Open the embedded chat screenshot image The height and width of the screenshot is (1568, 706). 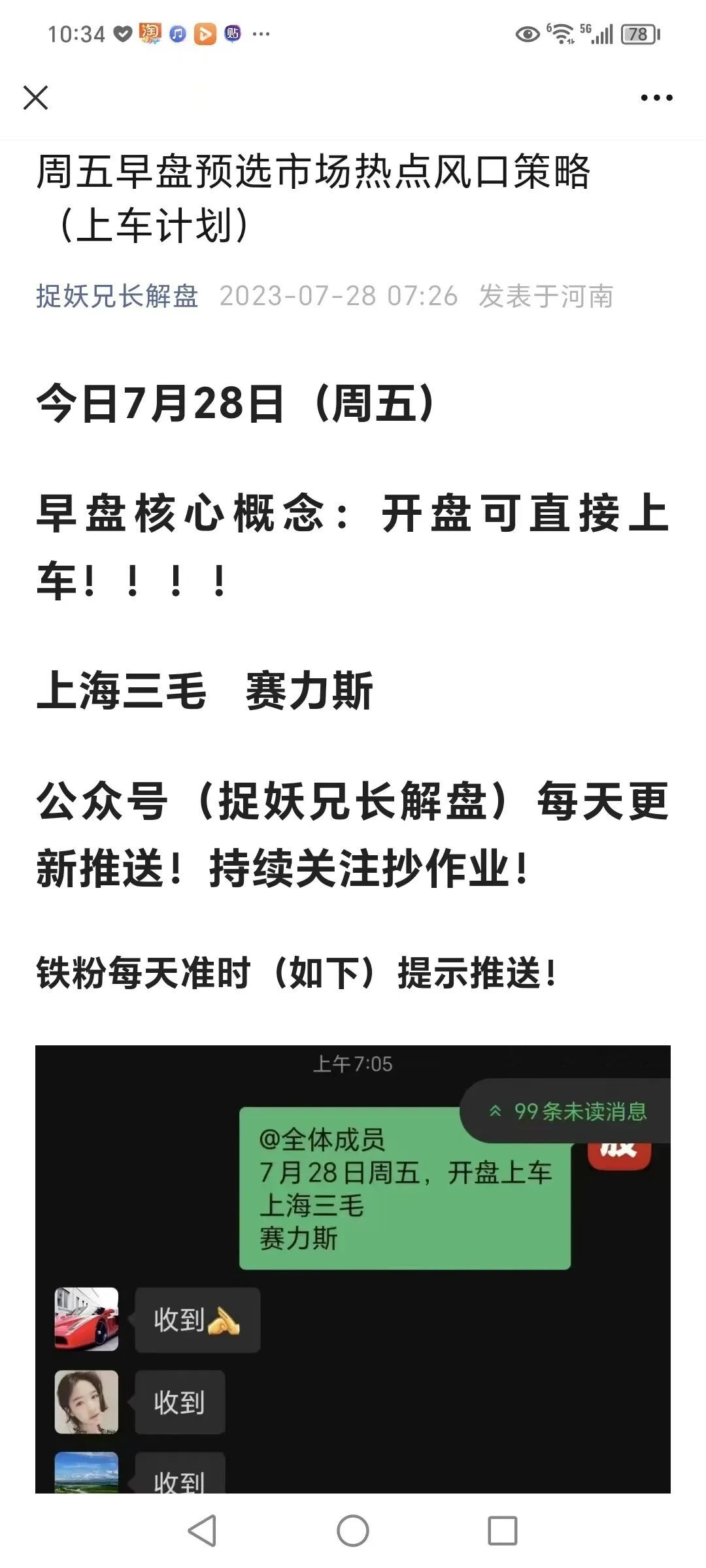point(353,1269)
